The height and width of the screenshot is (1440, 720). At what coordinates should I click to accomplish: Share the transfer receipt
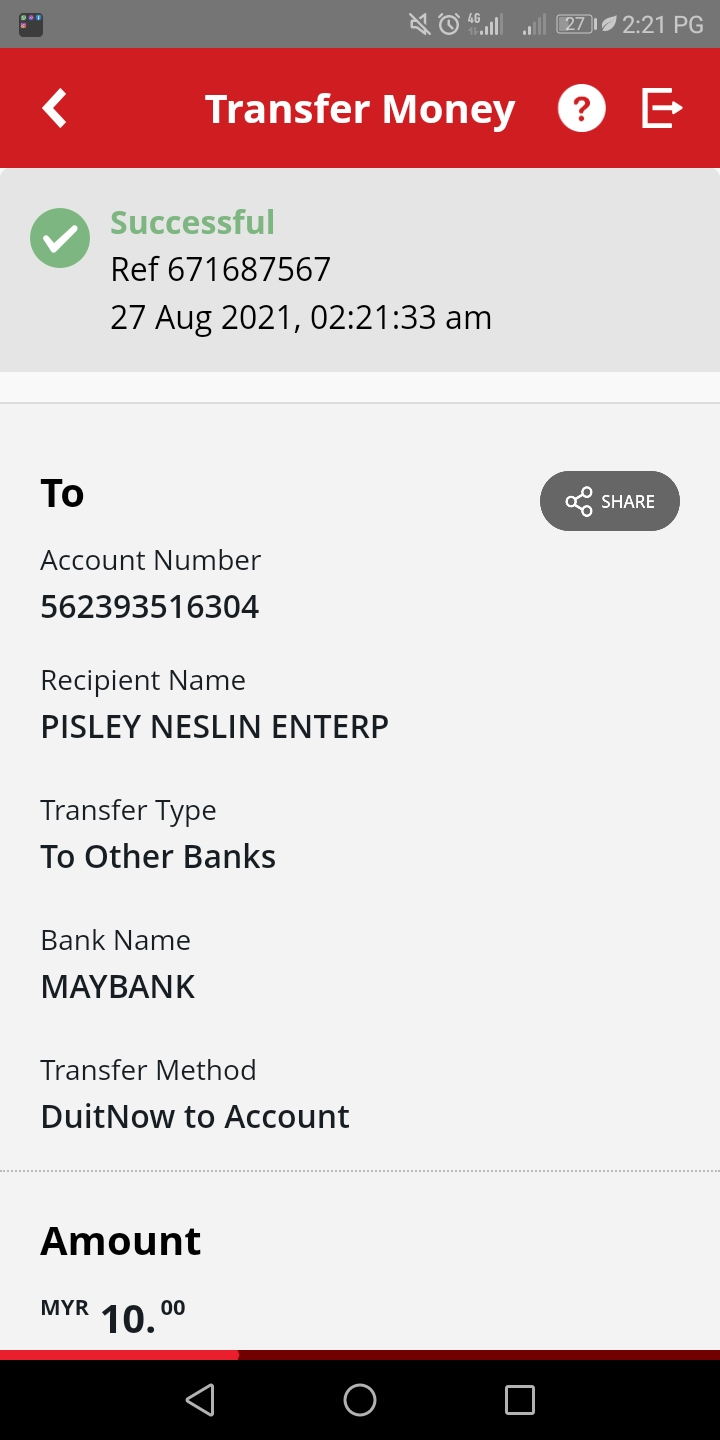610,501
